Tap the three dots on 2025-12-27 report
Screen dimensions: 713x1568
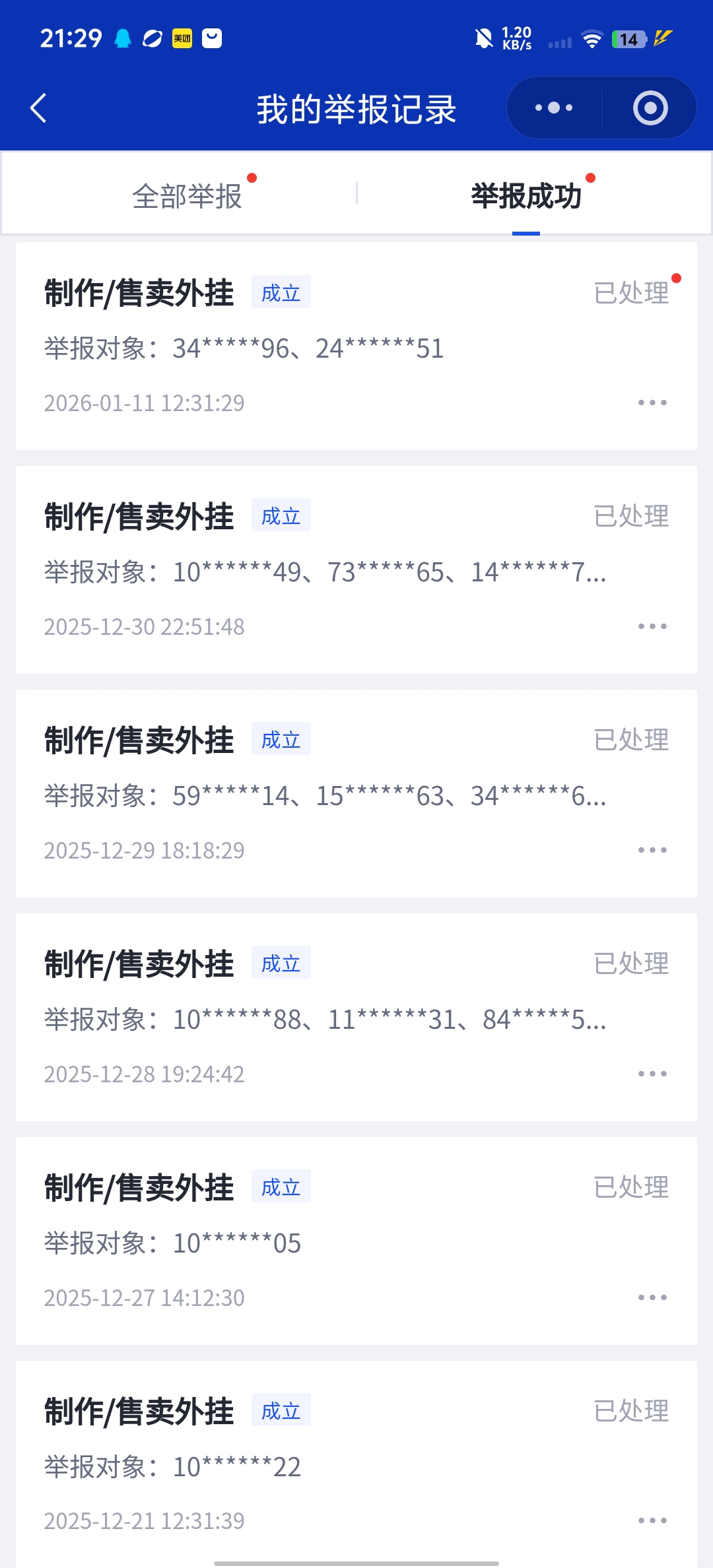coord(652,1297)
